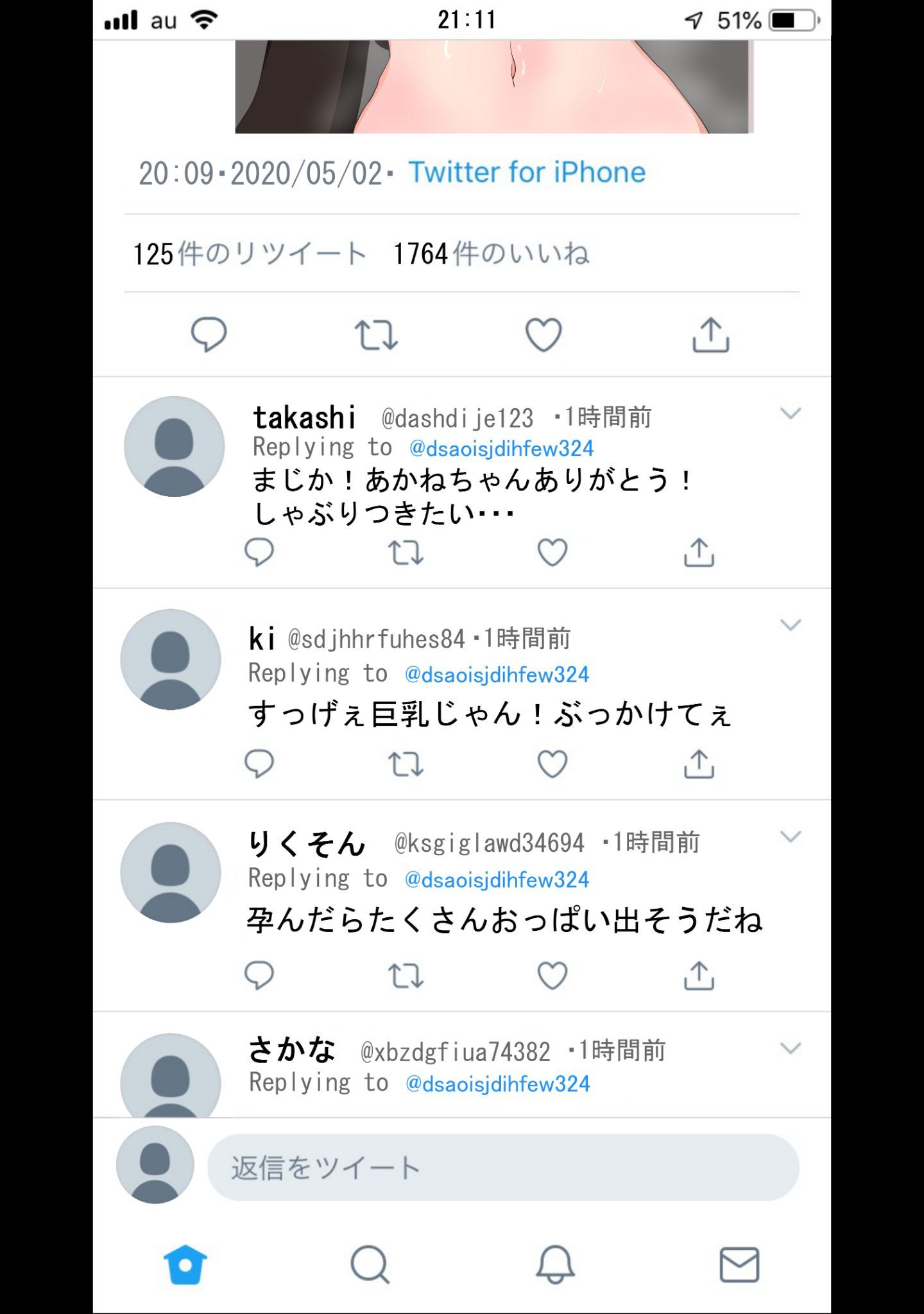Reply to りくそん's comment
The width and height of the screenshot is (924, 1314).
[x=259, y=976]
